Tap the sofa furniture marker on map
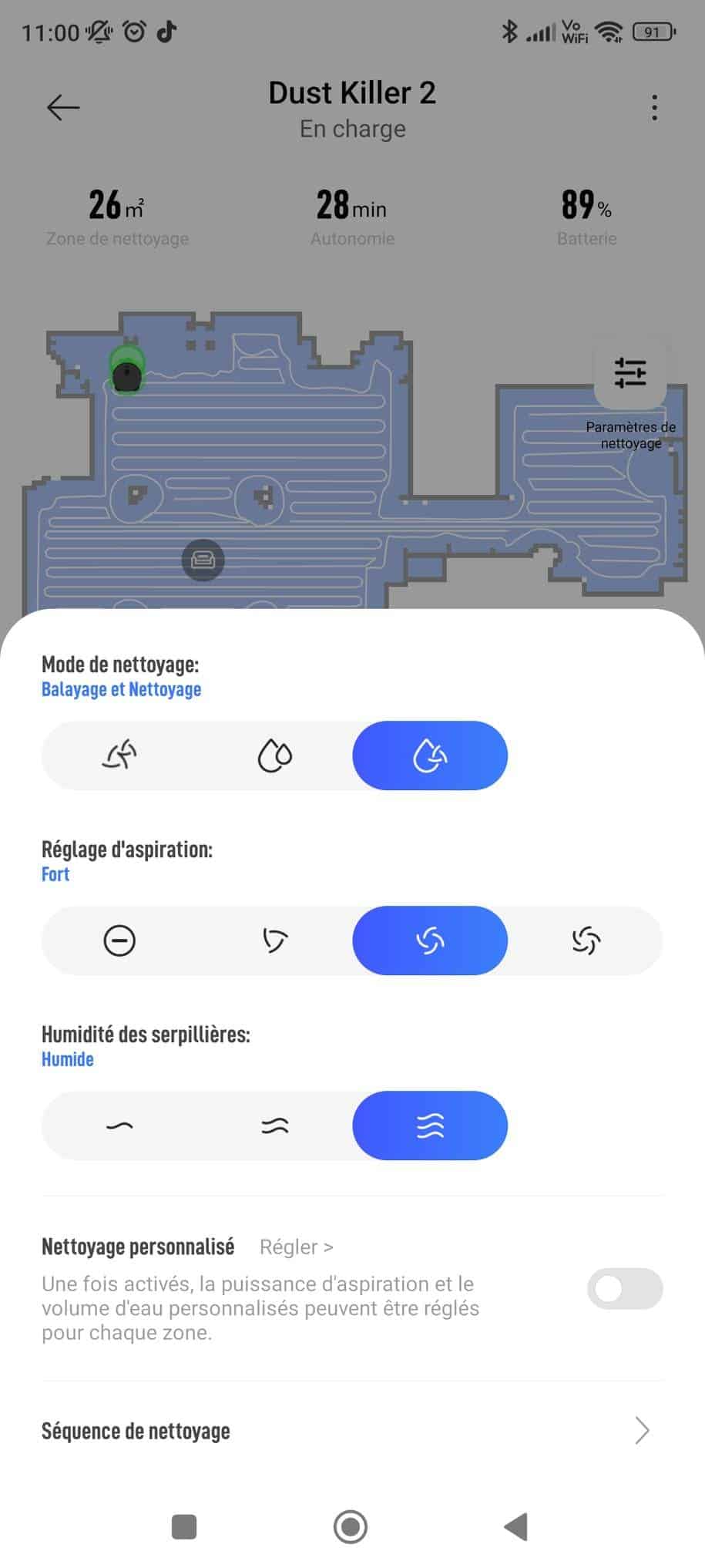 (x=203, y=560)
